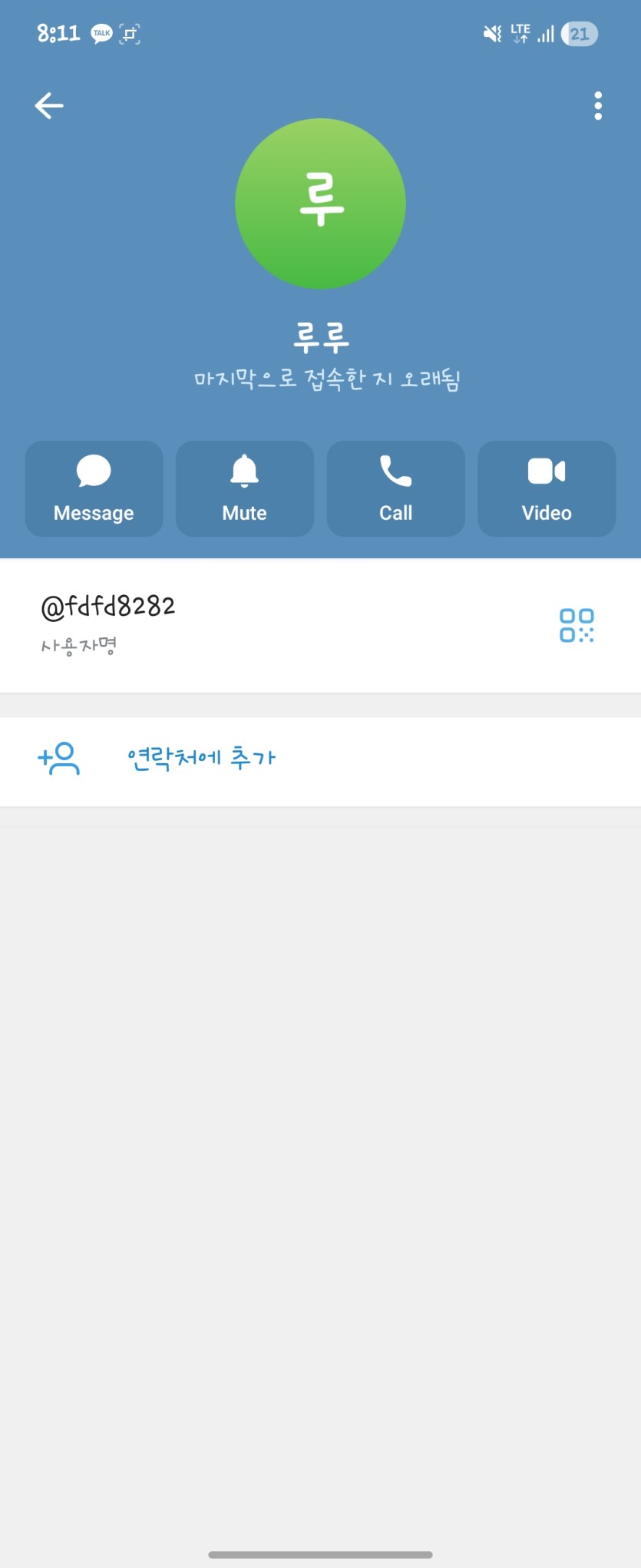This screenshot has width=641, height=1568.
Task: Select 연락처에 추가 to add contact
Action: pyautogui.click(x=201, y=759)
